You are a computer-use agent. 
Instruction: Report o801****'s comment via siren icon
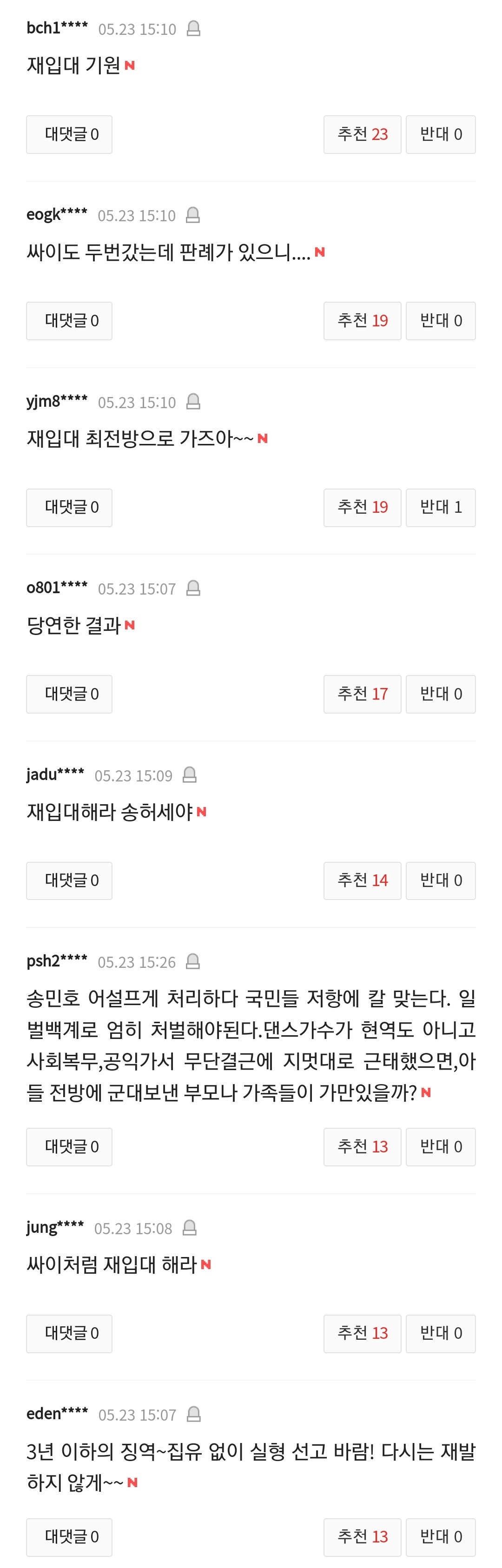[193, 589]
